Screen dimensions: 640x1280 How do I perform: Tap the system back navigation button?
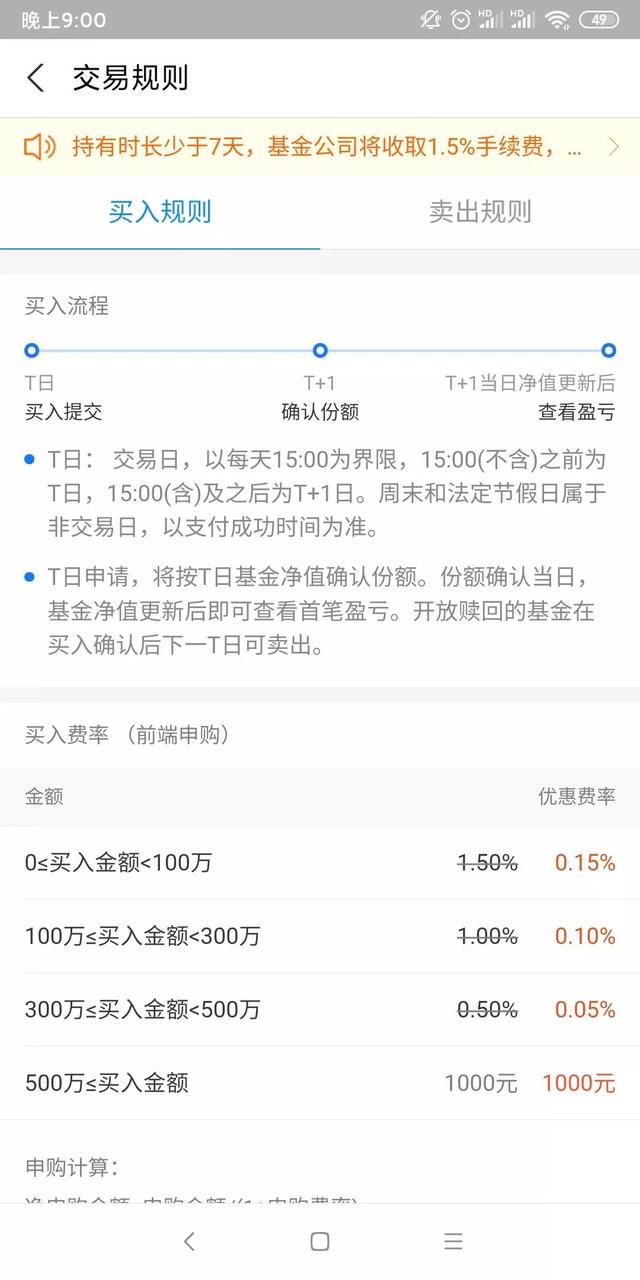pyautogui.click(x=189, y=1241)
